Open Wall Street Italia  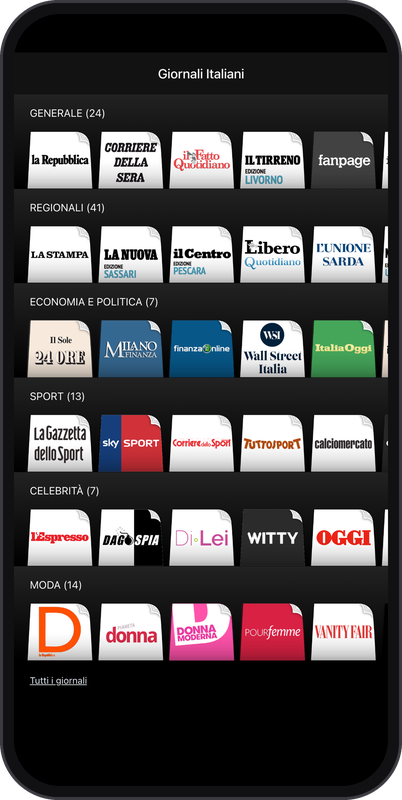(272, 349)
